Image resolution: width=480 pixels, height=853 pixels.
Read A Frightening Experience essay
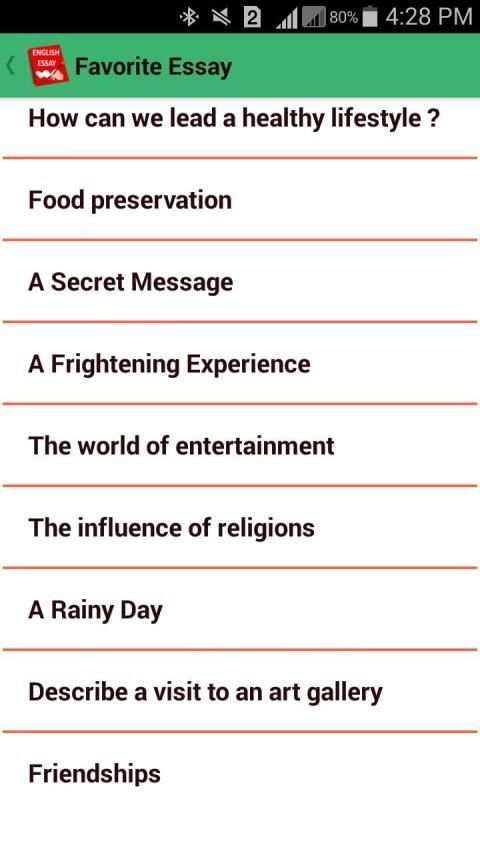(240, 363)
